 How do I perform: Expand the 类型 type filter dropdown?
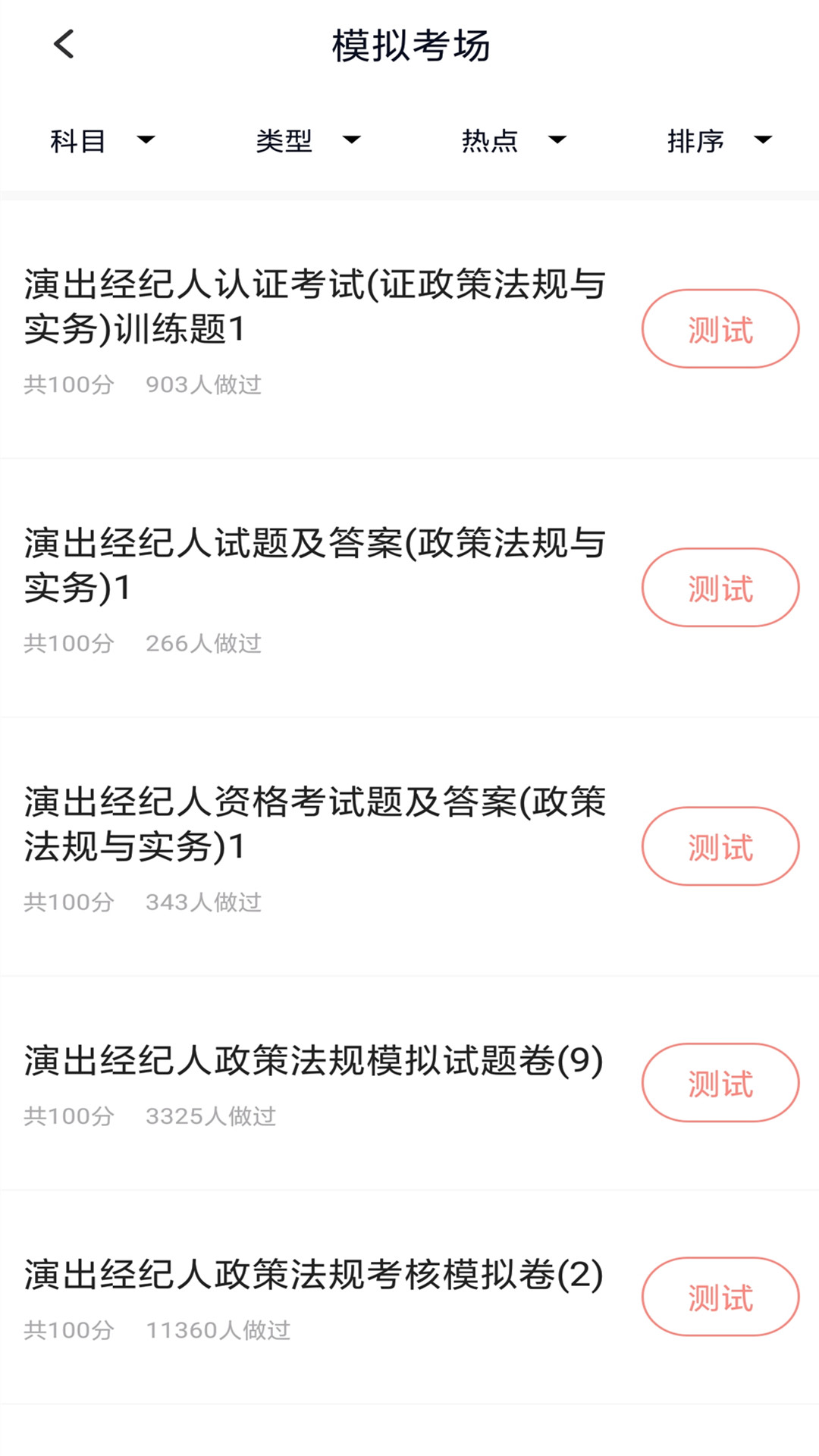click(351, 140)
